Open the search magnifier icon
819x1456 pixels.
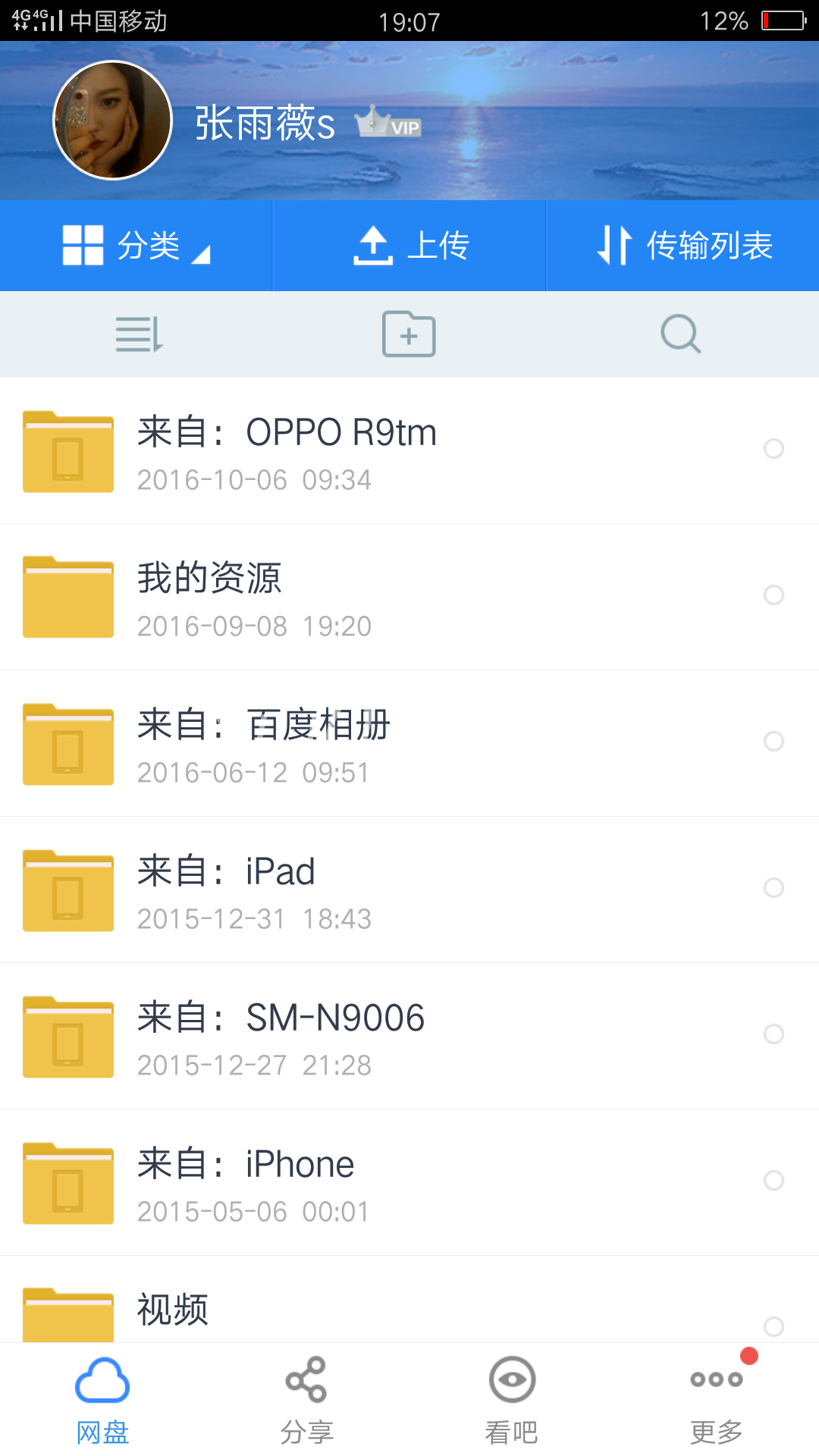click(x=680, y=334)
